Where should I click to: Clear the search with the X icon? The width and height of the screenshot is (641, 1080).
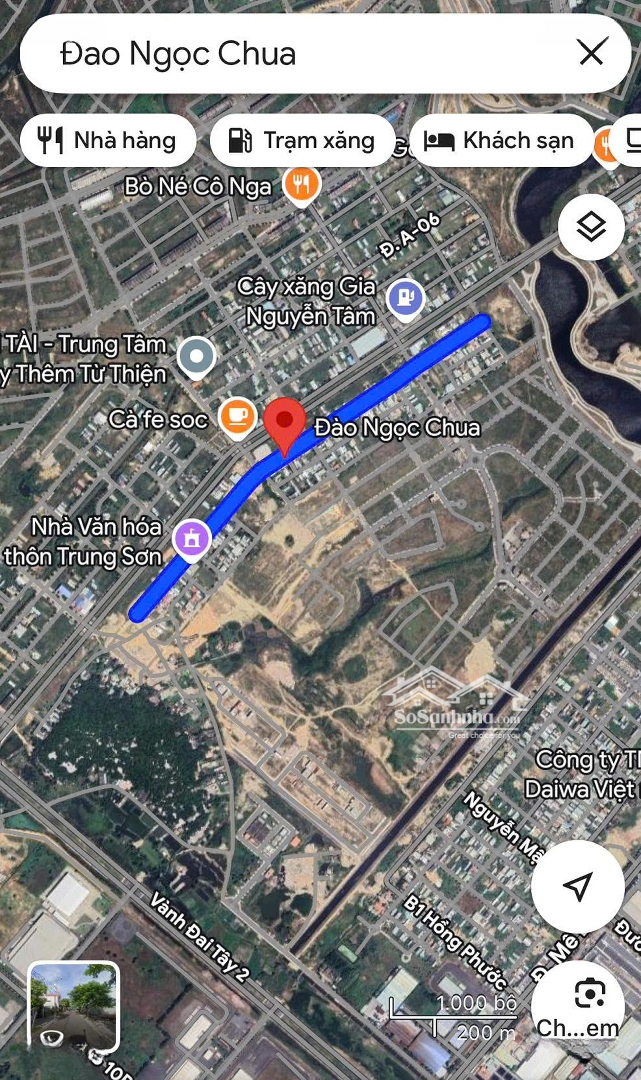click(592, 53)
